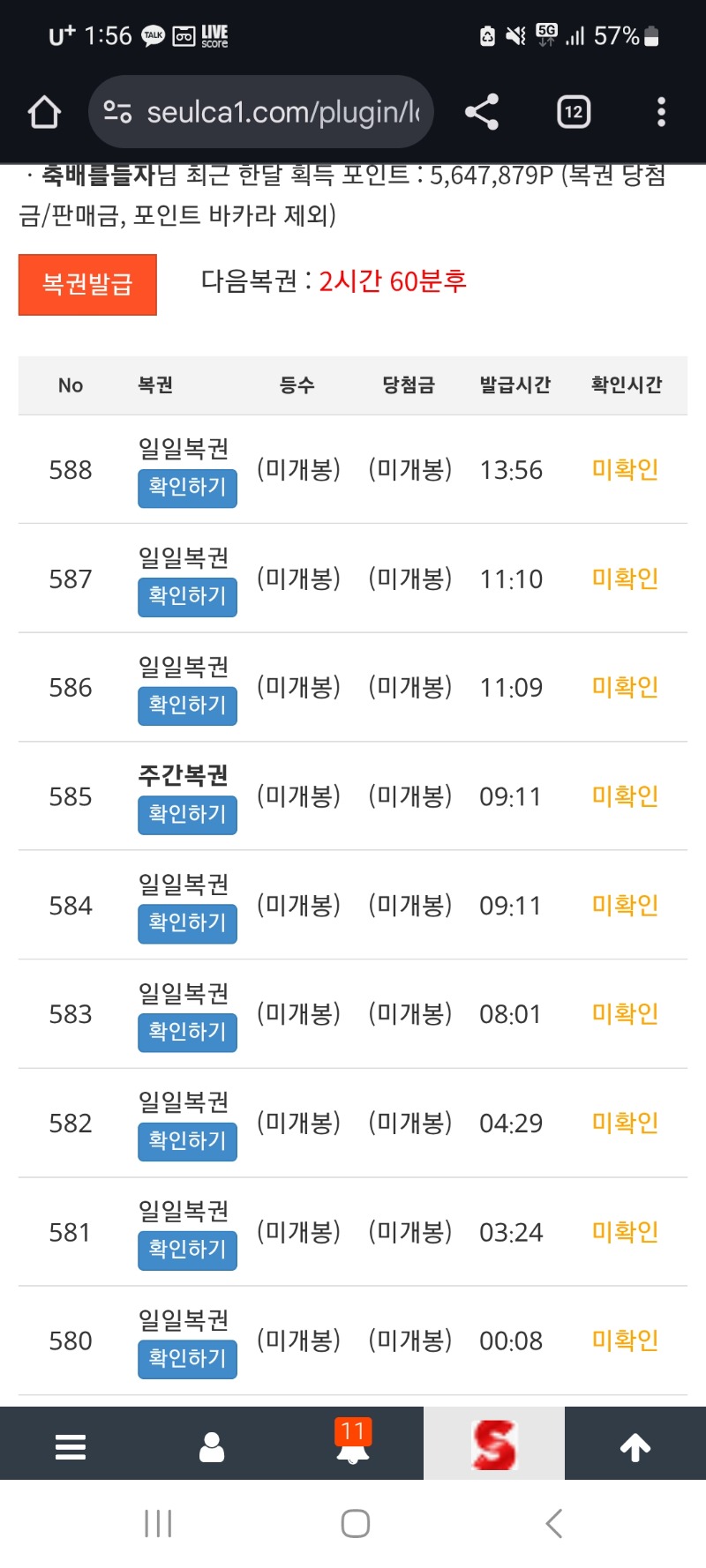Tap 확인하기 for ticket 584

coord(187,923)
